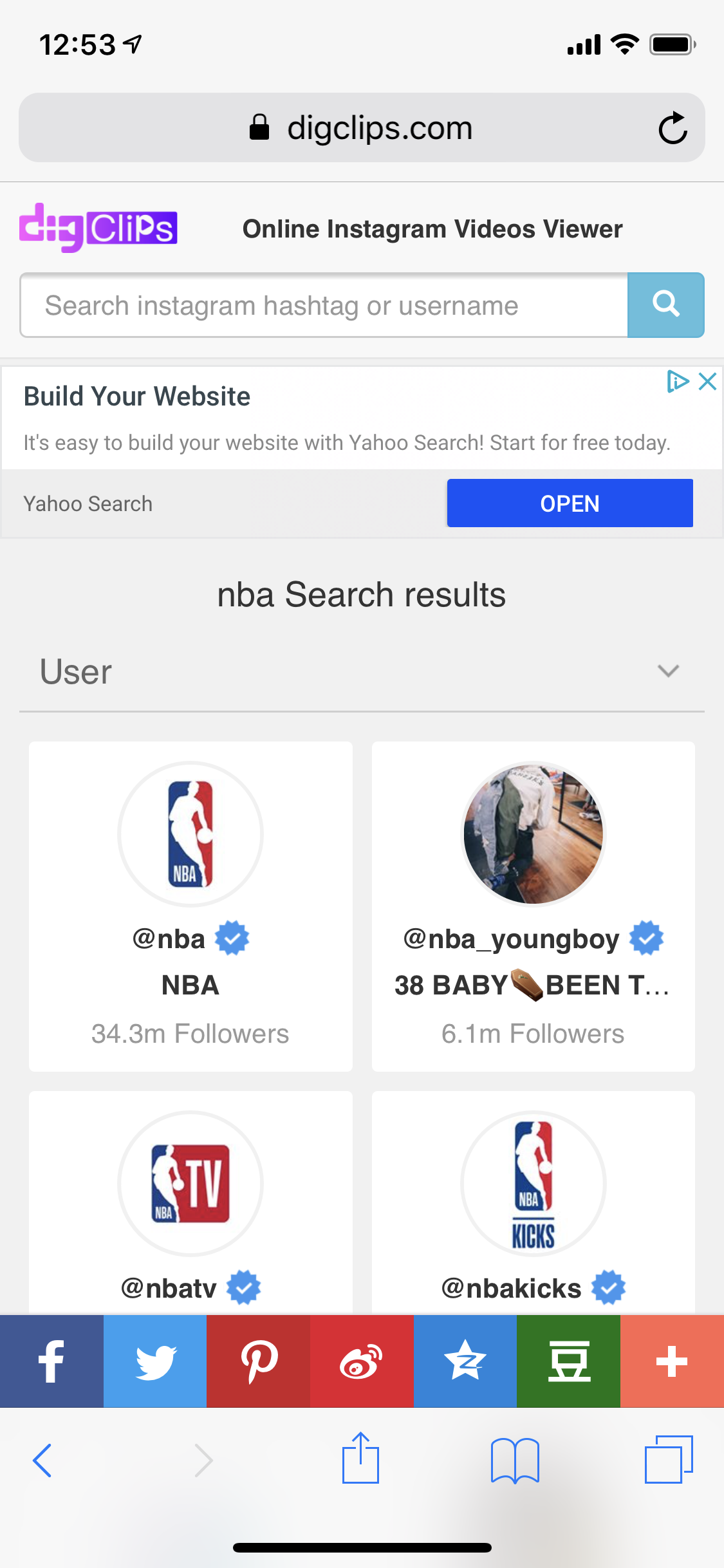
Task: Share this page on Twitter
Action: pyautogui.click(x=155, y=1361)
